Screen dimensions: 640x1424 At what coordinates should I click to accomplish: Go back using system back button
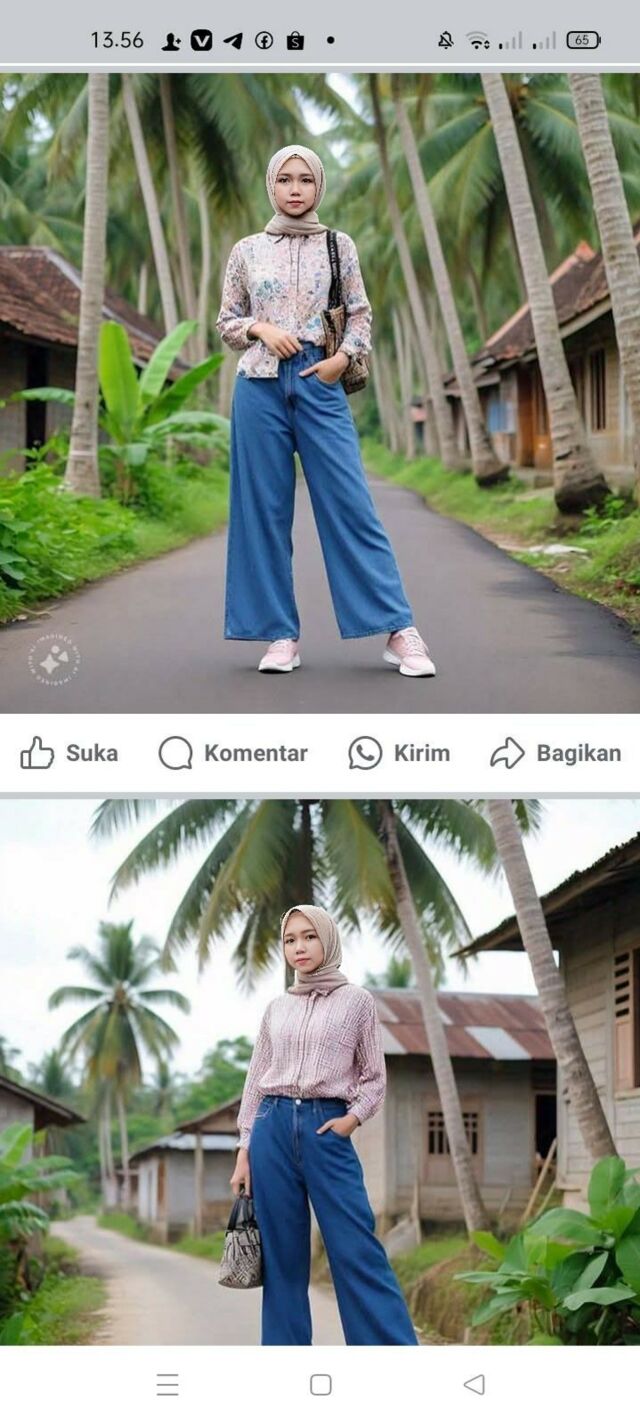pos(474,1384)
